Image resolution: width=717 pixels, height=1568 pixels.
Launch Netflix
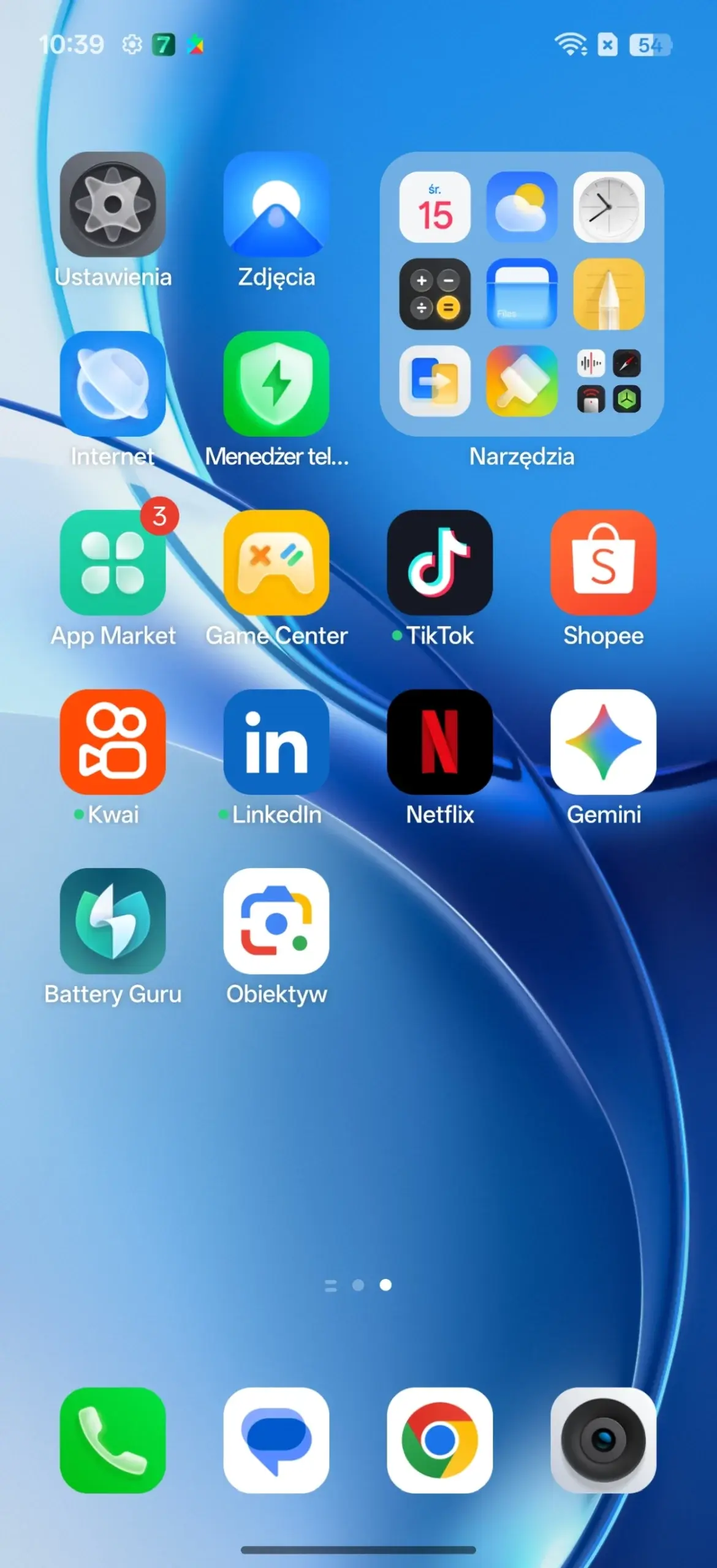pyautogui.click(x=439, y=742)
